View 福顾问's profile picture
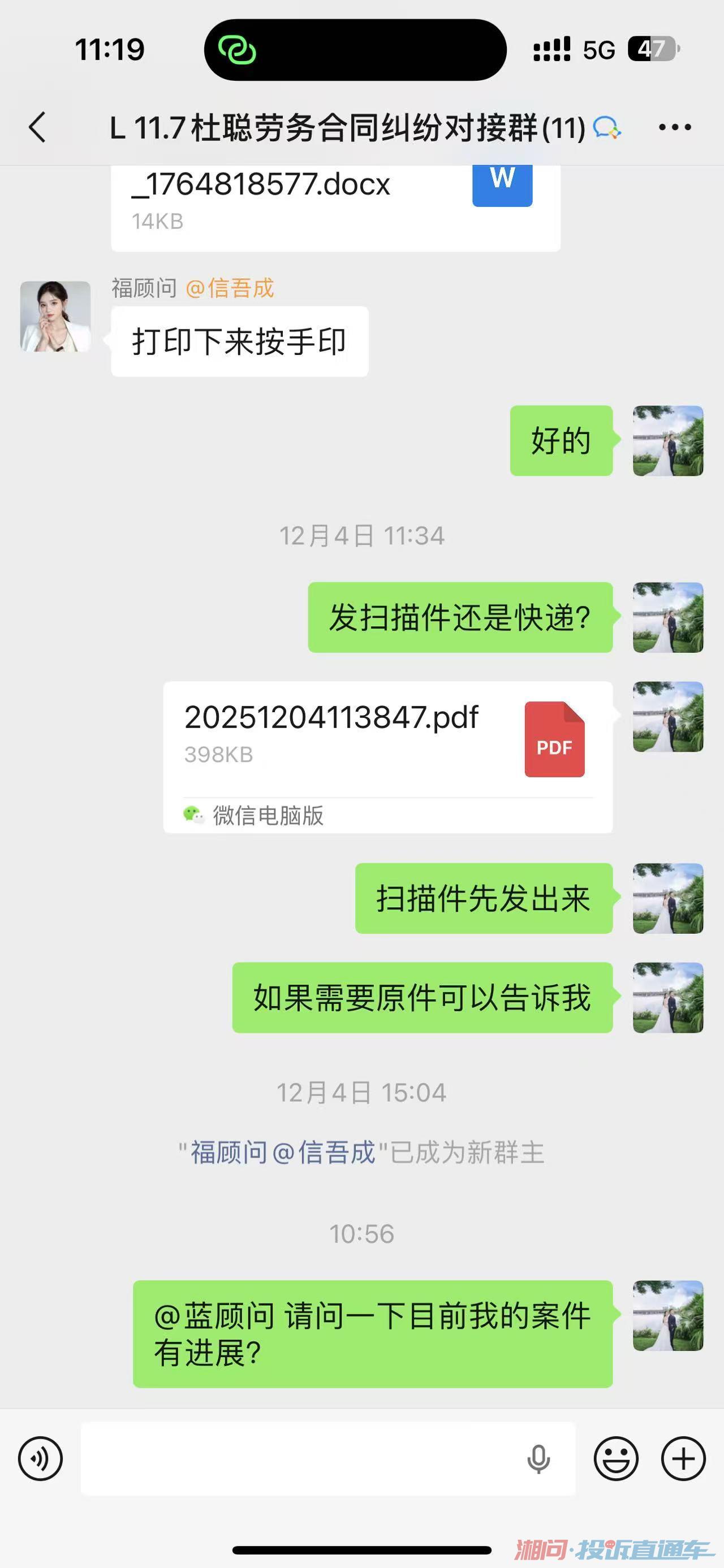This screenshot has width=724, height=1568. click(55, 317)
